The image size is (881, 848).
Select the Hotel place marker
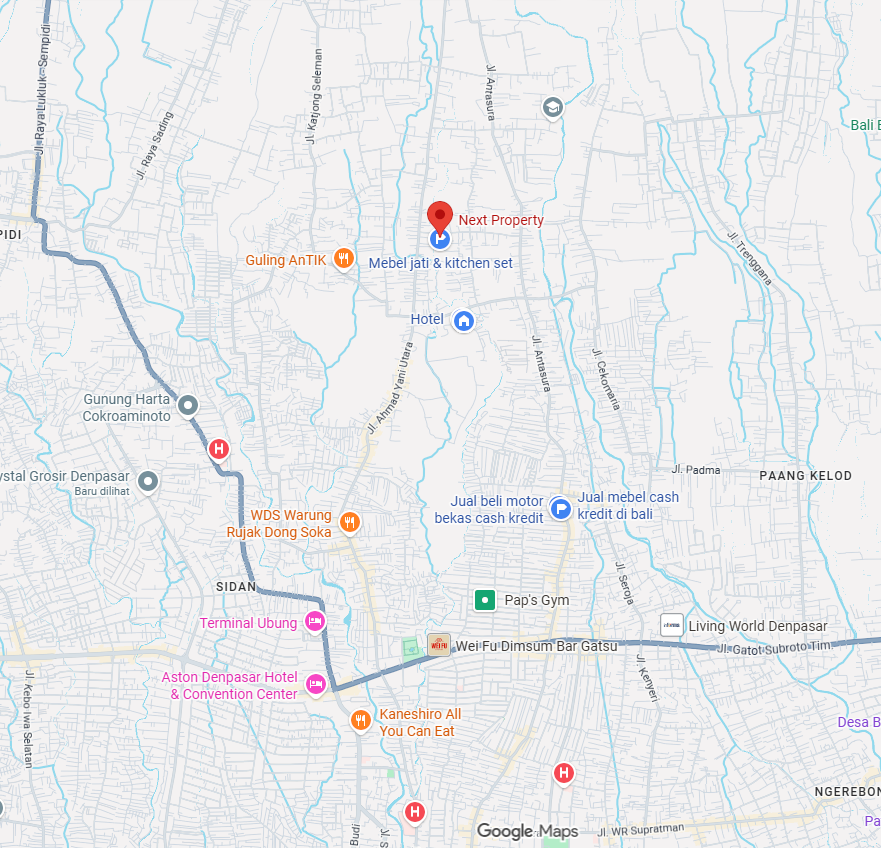point(463,320)
